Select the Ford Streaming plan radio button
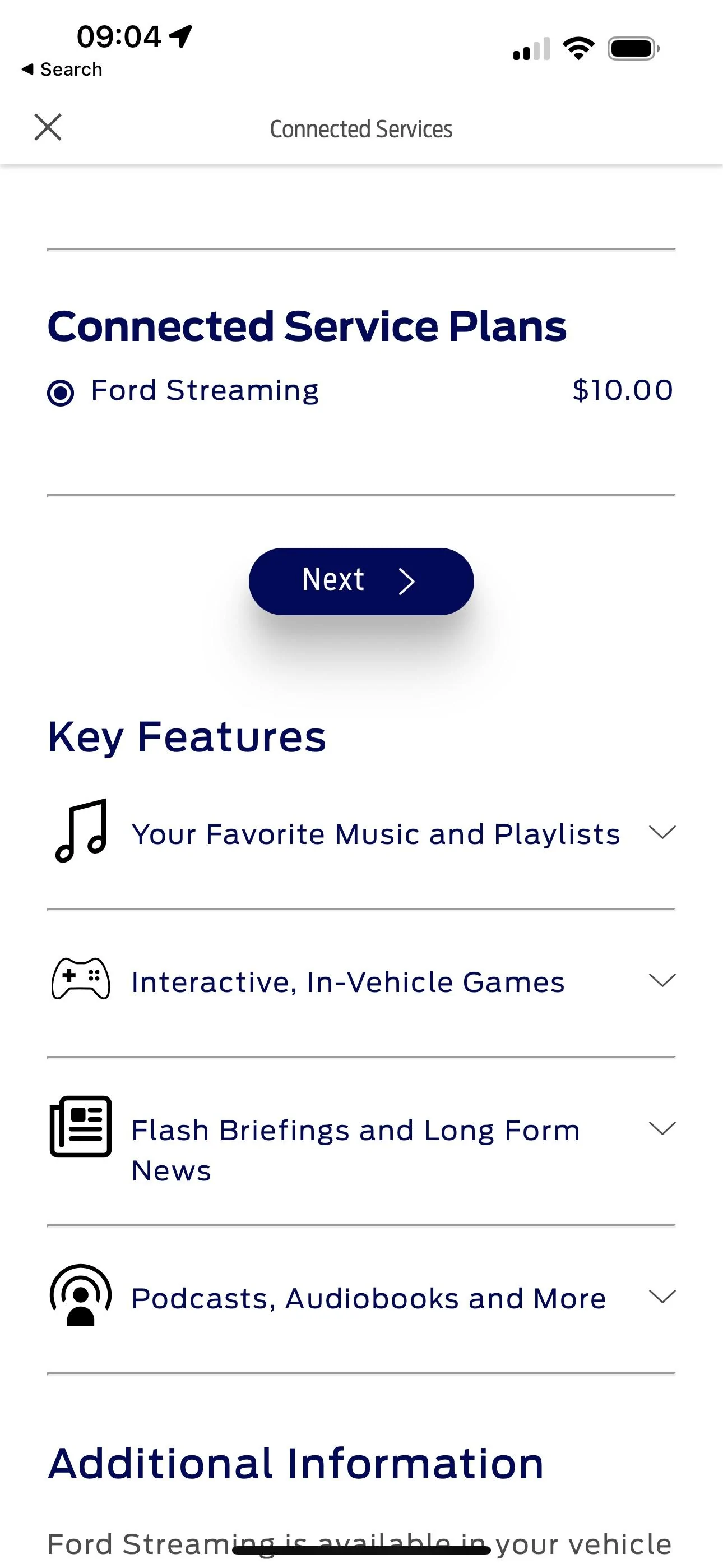The height and width of the screenshot is (1568, 723). click(61, 393)
